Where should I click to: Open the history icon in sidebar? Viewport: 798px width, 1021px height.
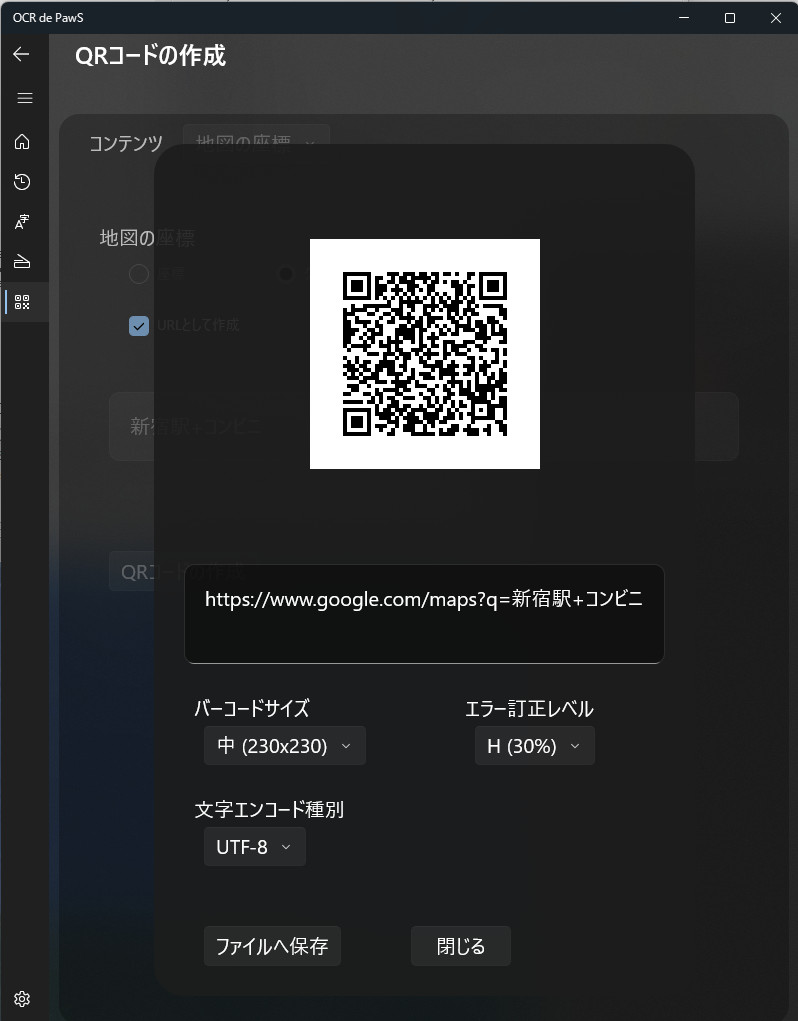pos(22,182)
